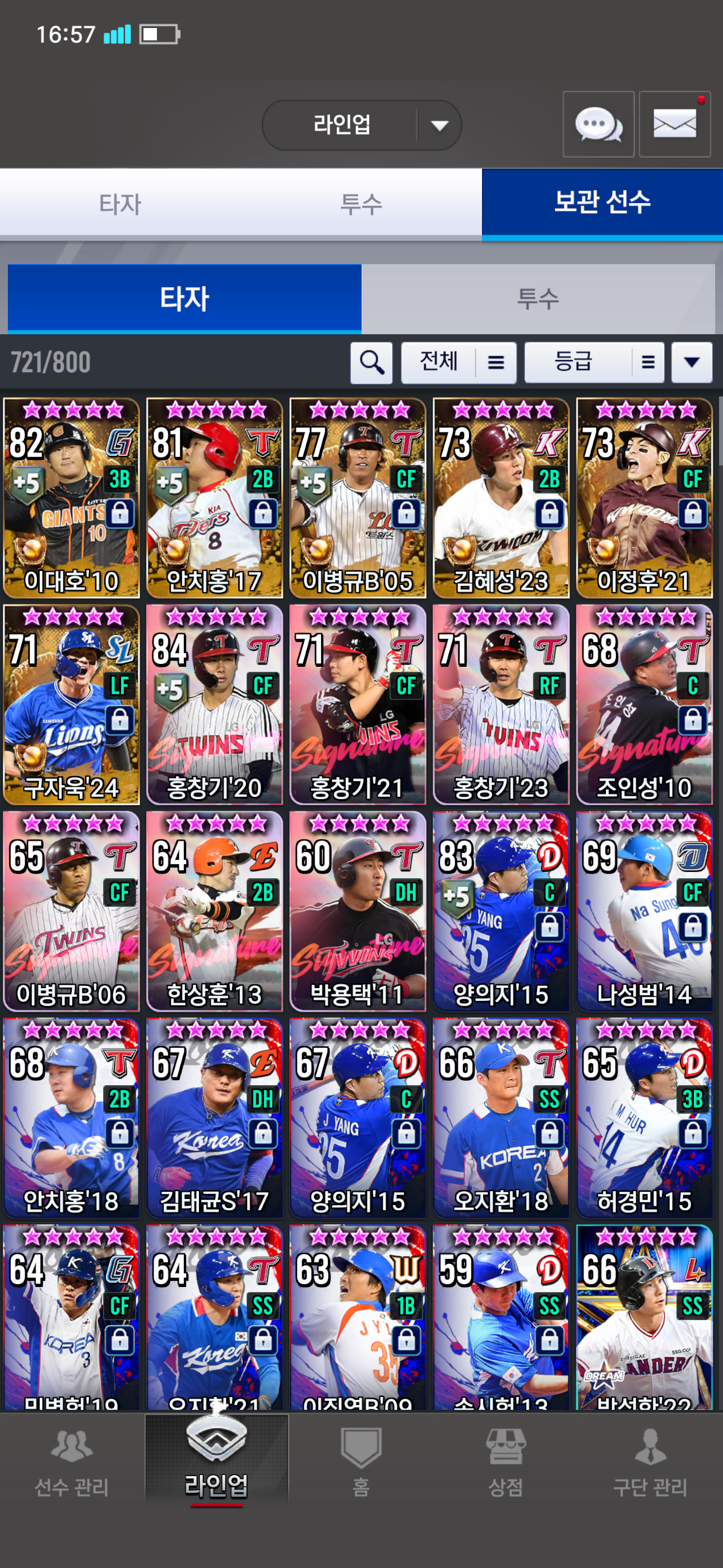Open player card 나성범'14
Screen dimensions: 723x1568
point(644,911)
